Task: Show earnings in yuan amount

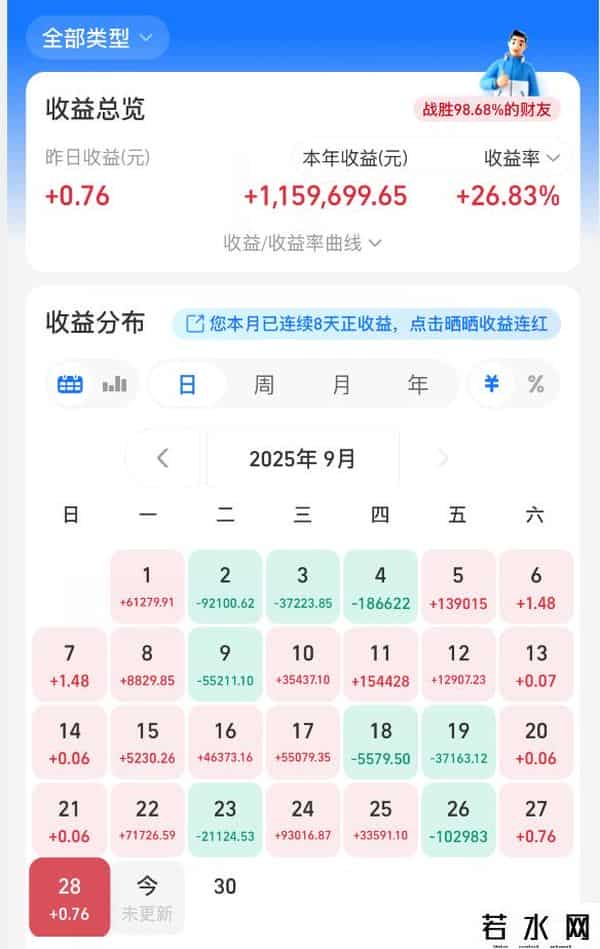Action: click(492, 385)
